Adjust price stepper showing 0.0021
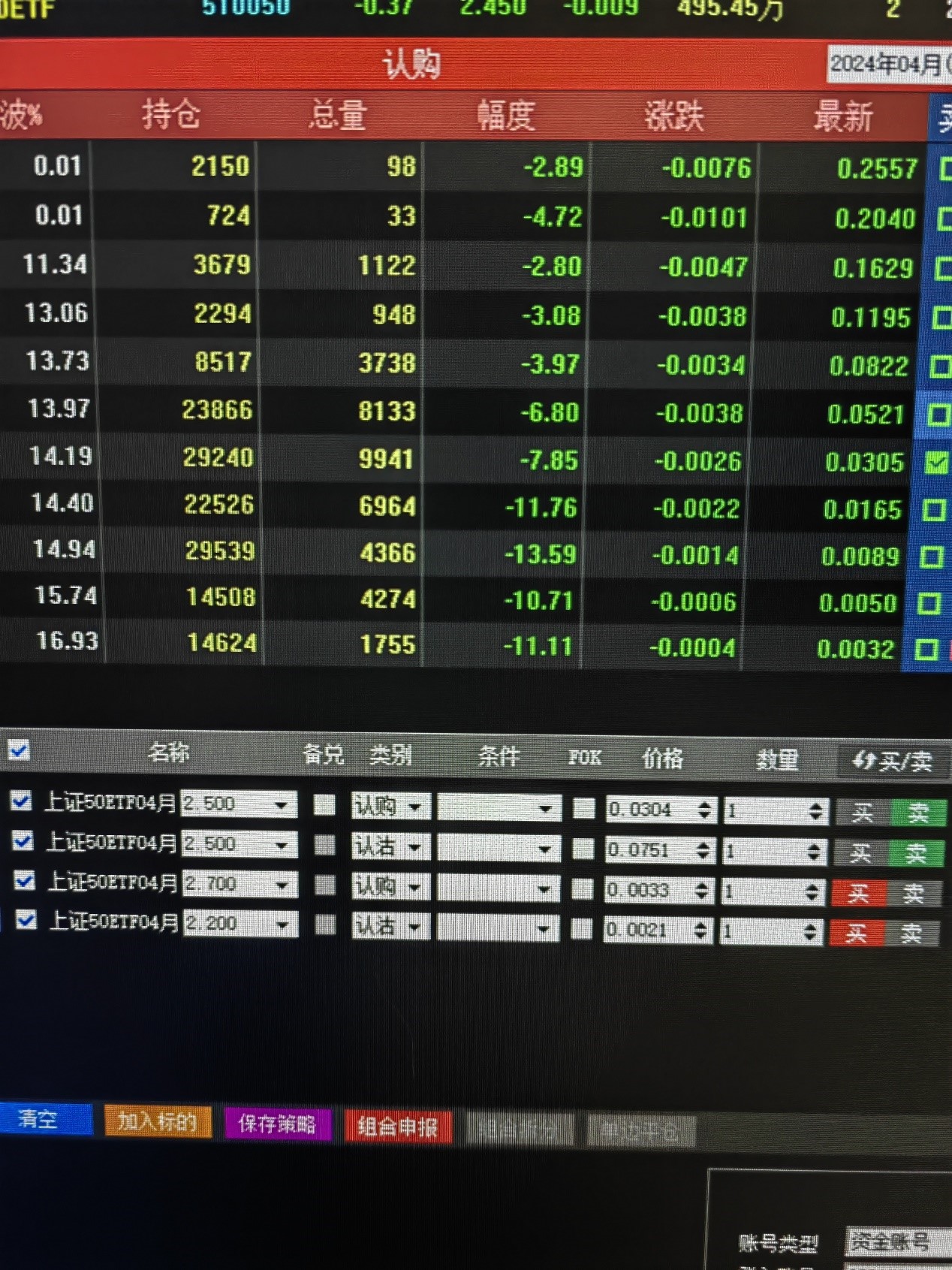This screenshot has width=952, height=1270. 700,931
